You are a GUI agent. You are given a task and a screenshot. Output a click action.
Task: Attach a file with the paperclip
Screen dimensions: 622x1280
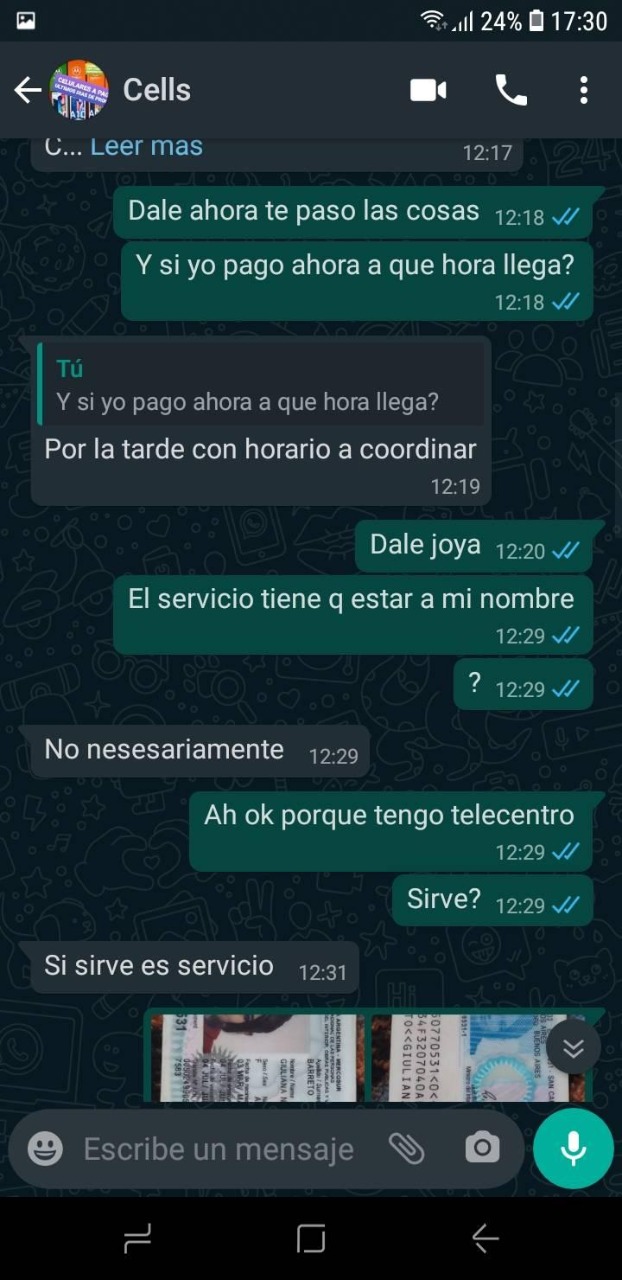(x=406, y=1149)
